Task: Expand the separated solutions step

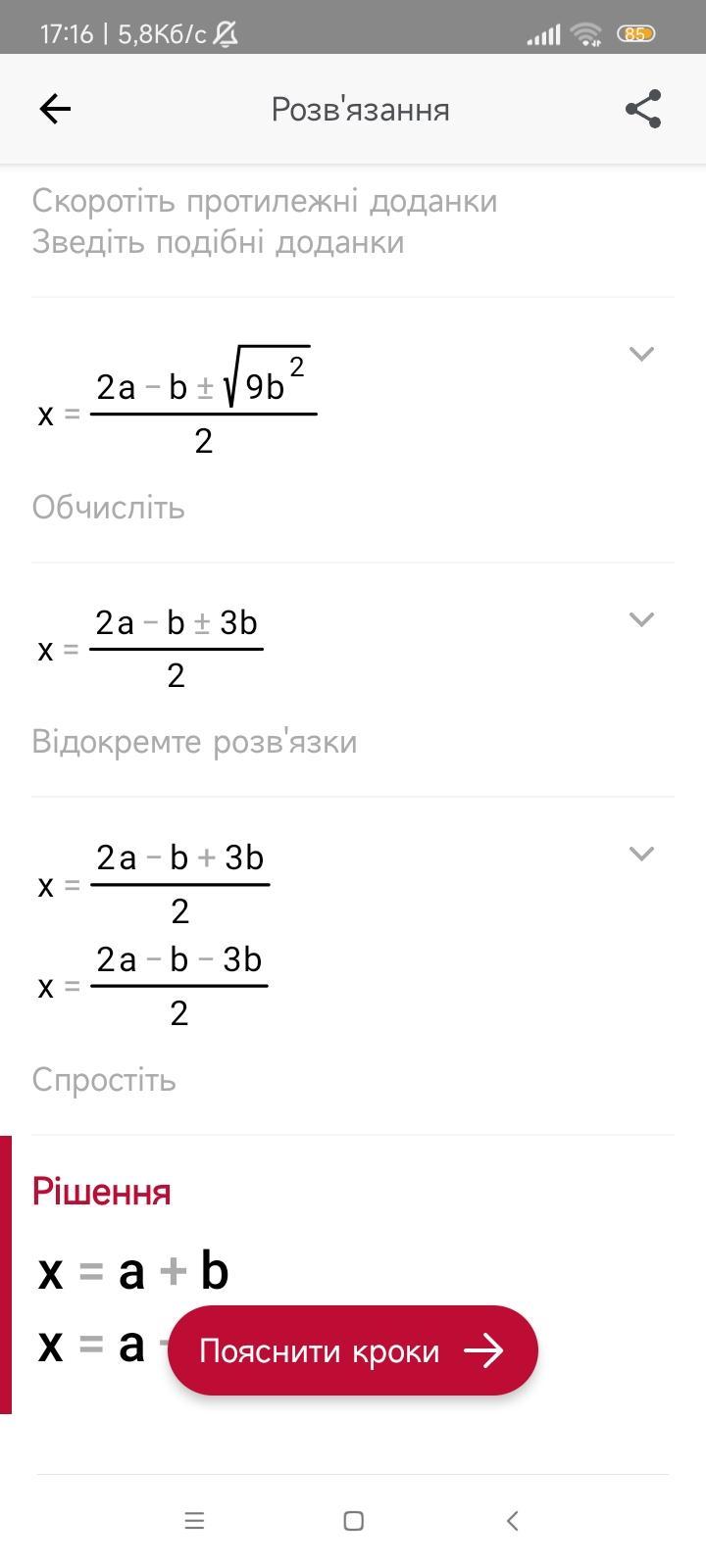Action: pyautogui.click(x=641, y=854)
